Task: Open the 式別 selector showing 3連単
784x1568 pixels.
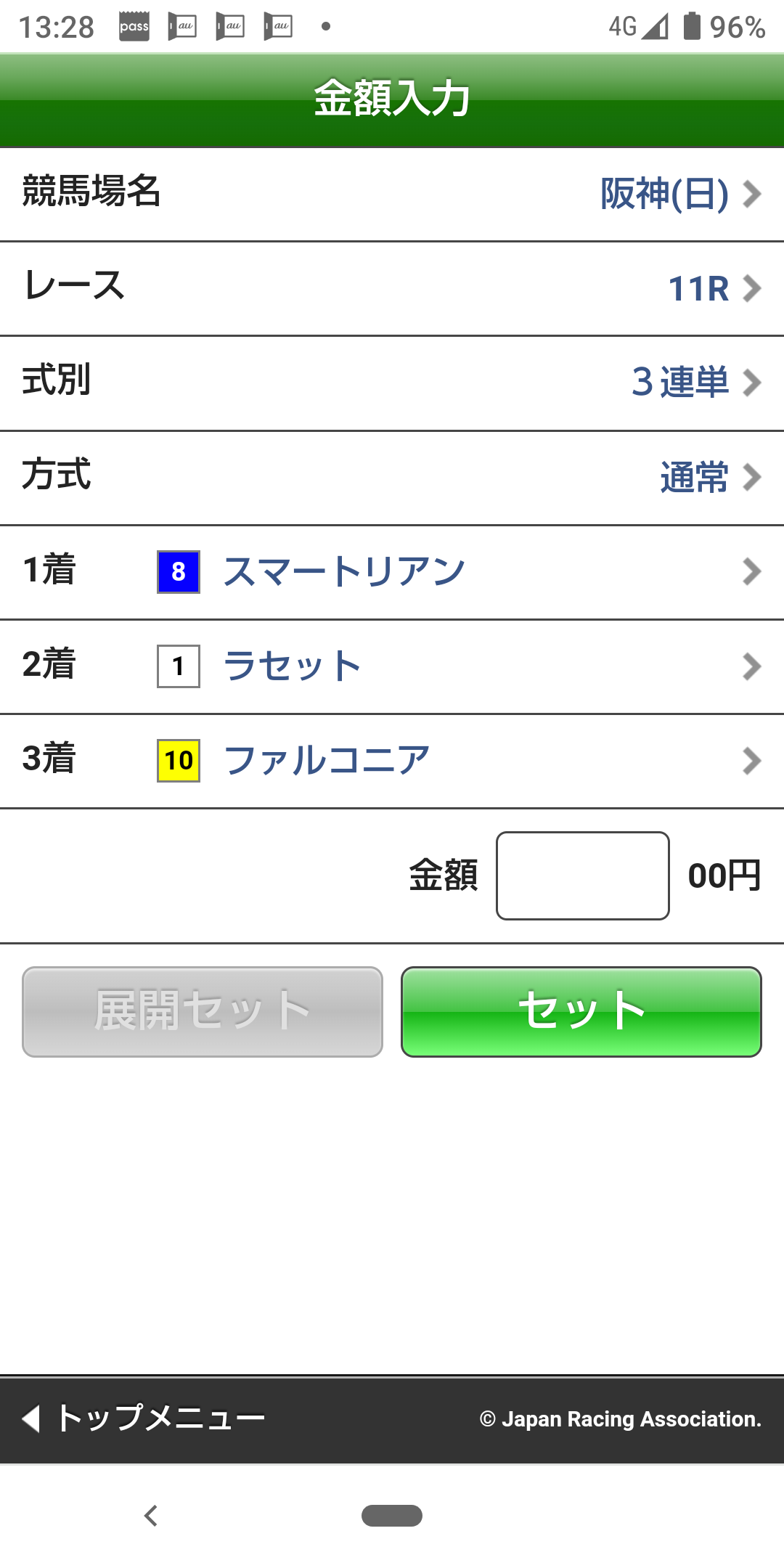Action: (x=392, y=383)
